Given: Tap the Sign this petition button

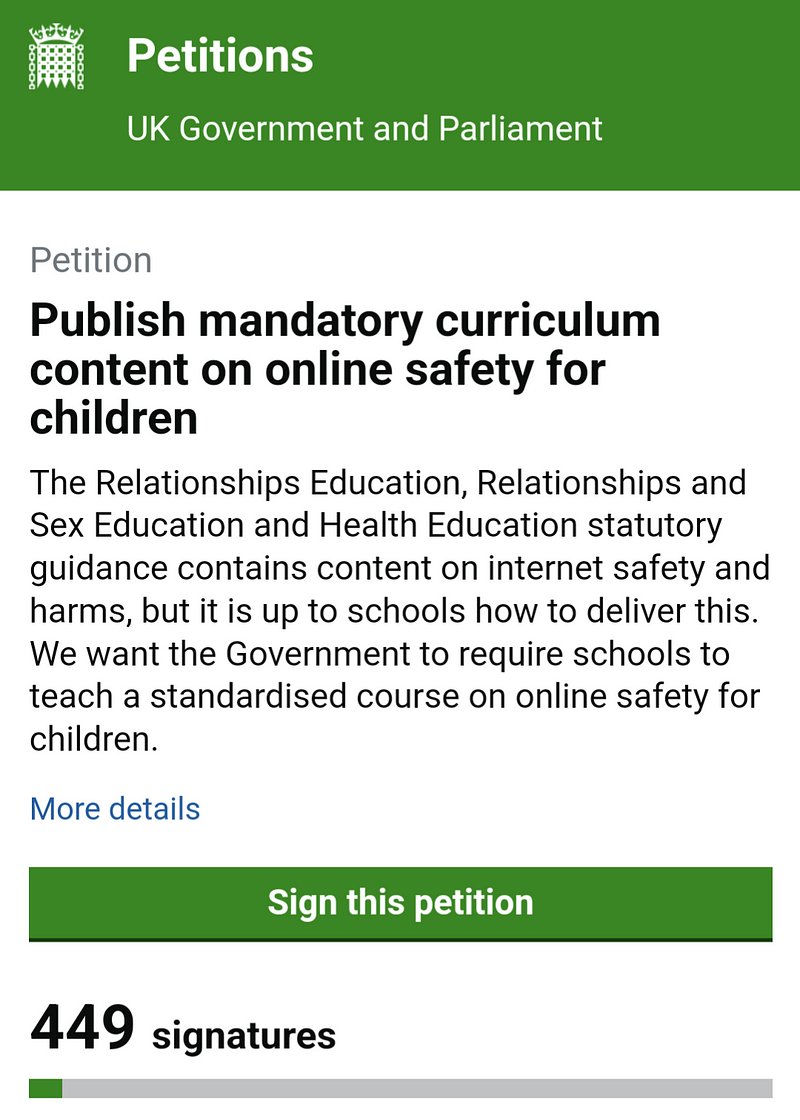Looking at the screenshot, I should (x=400, y=903).
